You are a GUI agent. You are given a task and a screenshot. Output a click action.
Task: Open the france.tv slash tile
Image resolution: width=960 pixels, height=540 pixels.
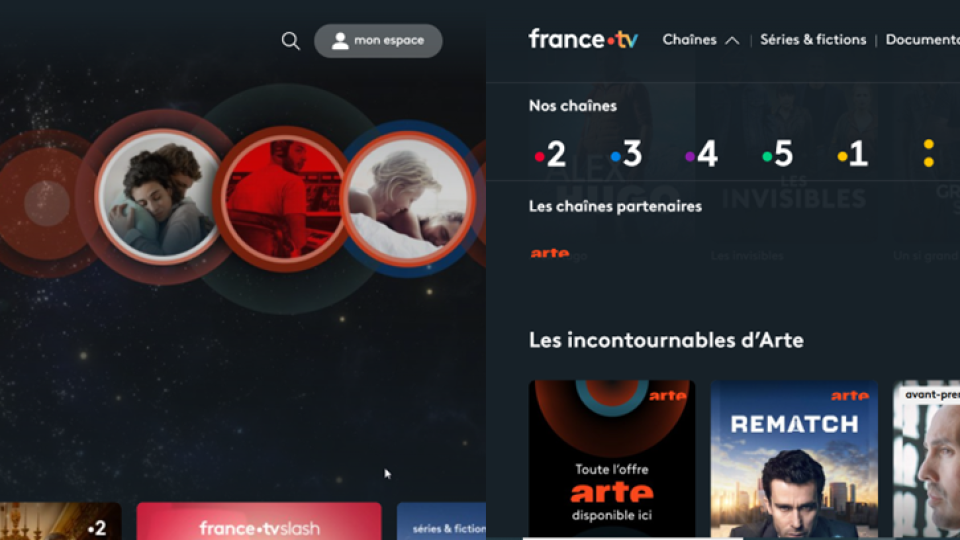(x=259, y=522)
